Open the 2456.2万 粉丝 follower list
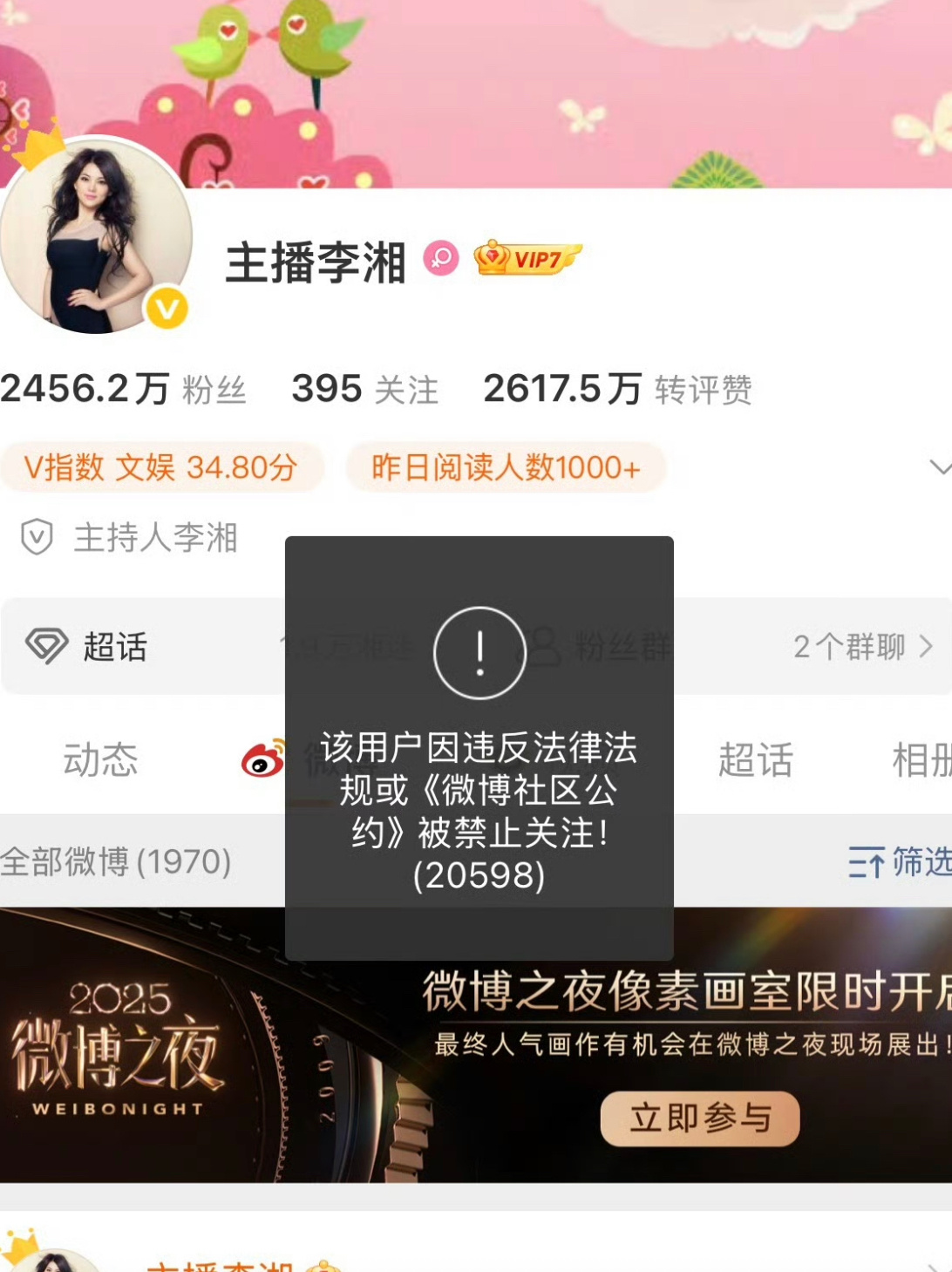Screen dimensions: 952x1272 [122, 389]
